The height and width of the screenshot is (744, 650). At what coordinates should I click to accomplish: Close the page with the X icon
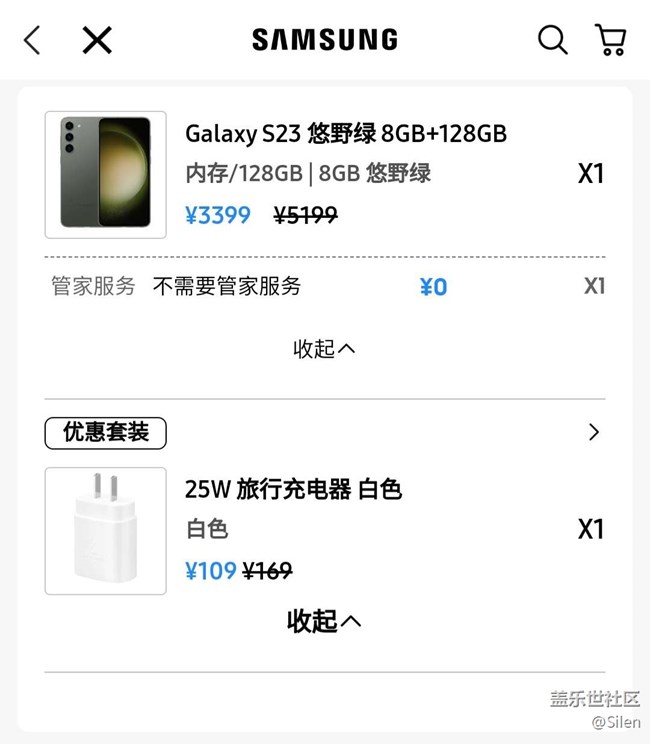(97, 40)
